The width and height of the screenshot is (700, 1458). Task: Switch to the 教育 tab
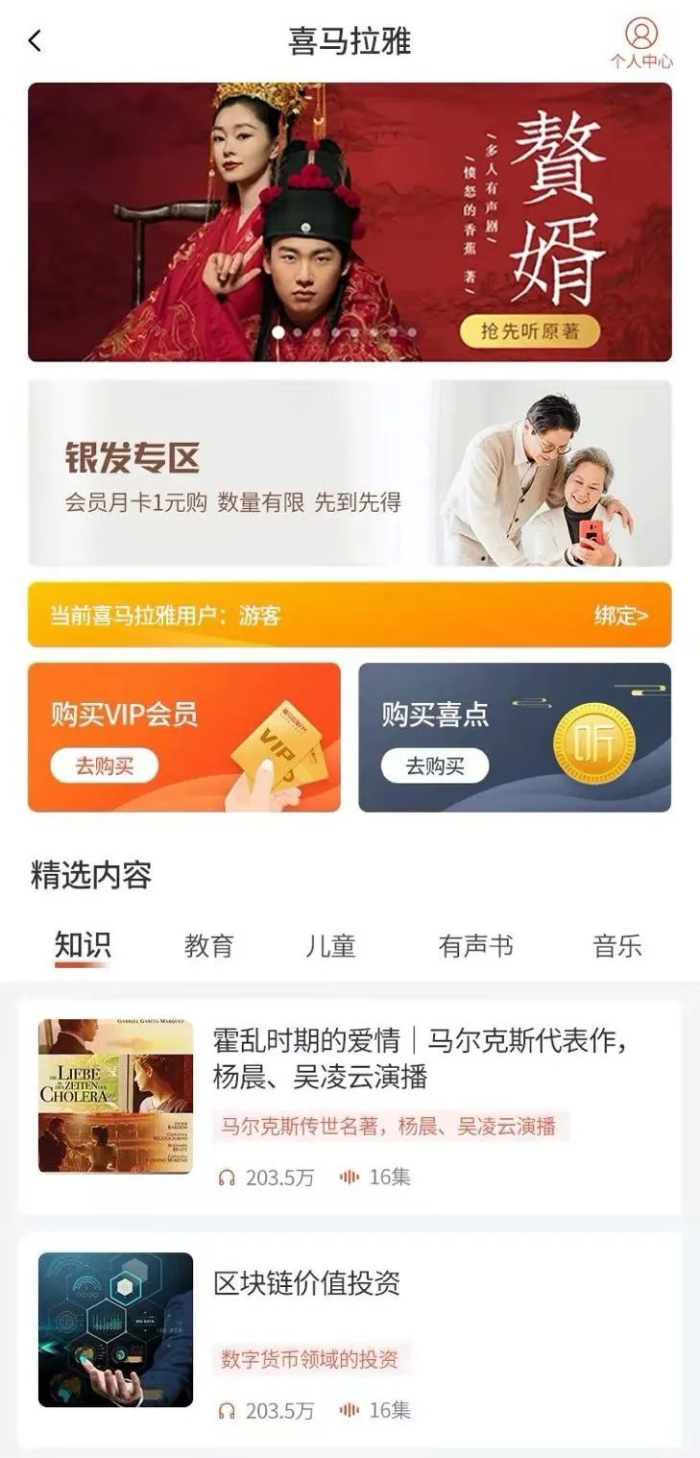click(x=209, y=946)
